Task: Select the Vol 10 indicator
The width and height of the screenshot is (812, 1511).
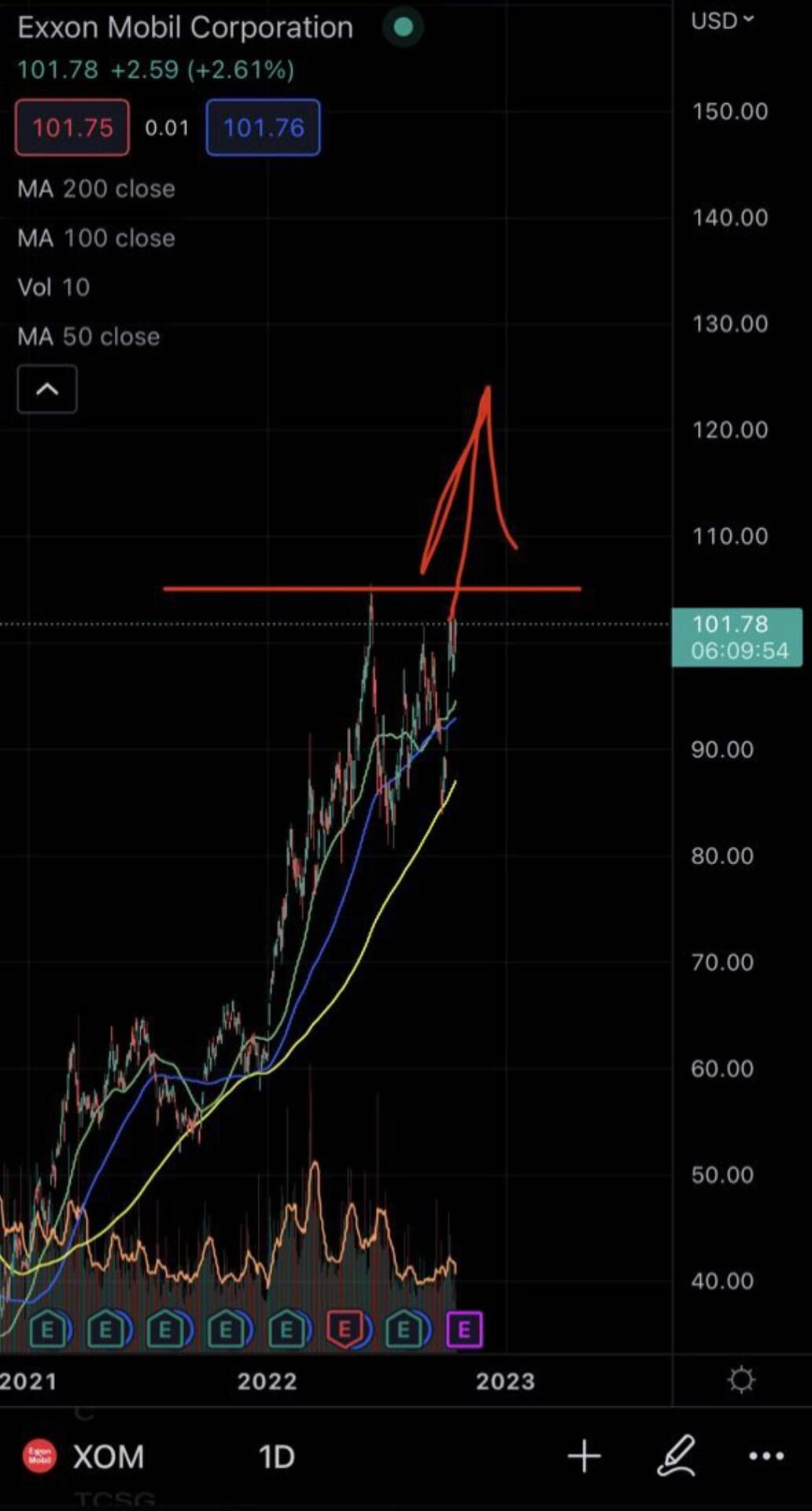Action: tap(54, 287)
